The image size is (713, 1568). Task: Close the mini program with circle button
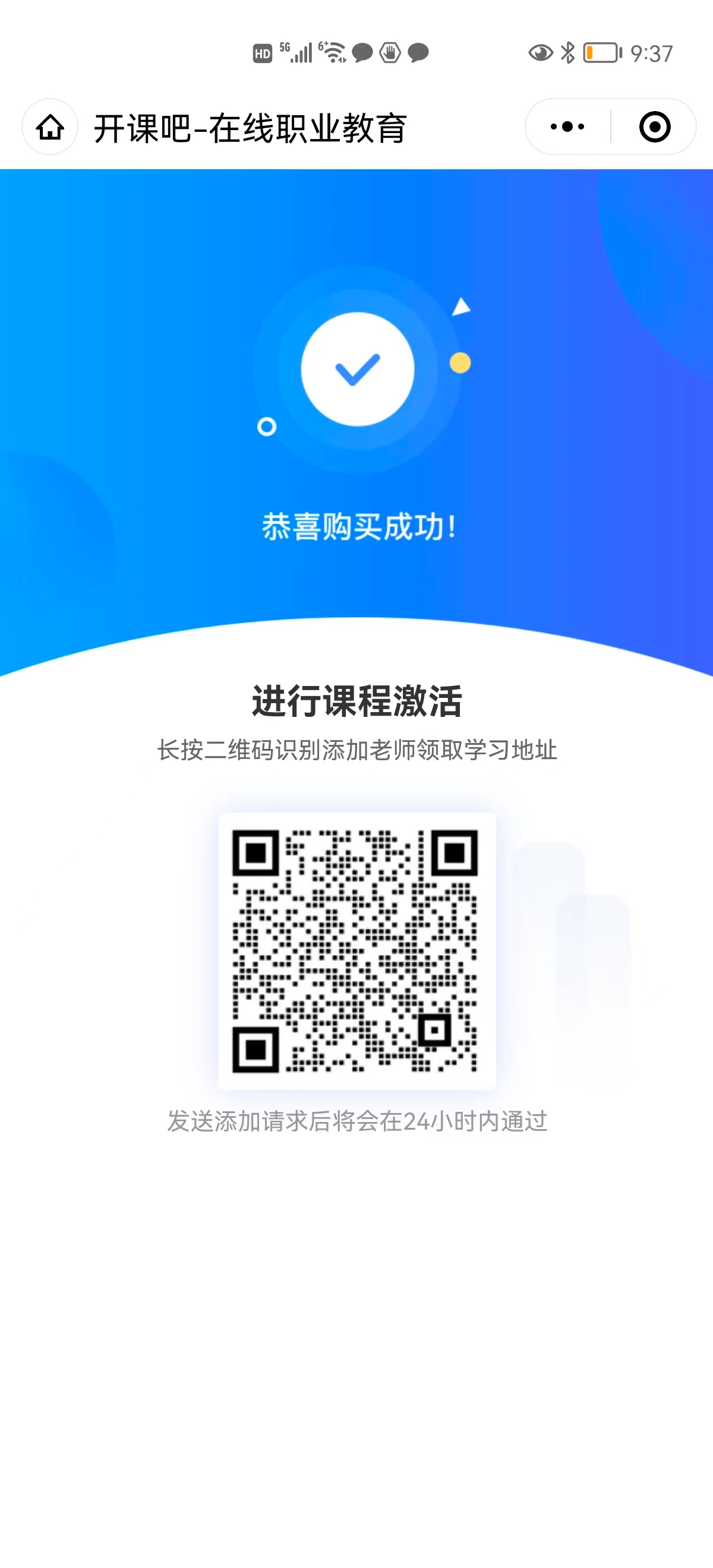[x=655, y=127]
